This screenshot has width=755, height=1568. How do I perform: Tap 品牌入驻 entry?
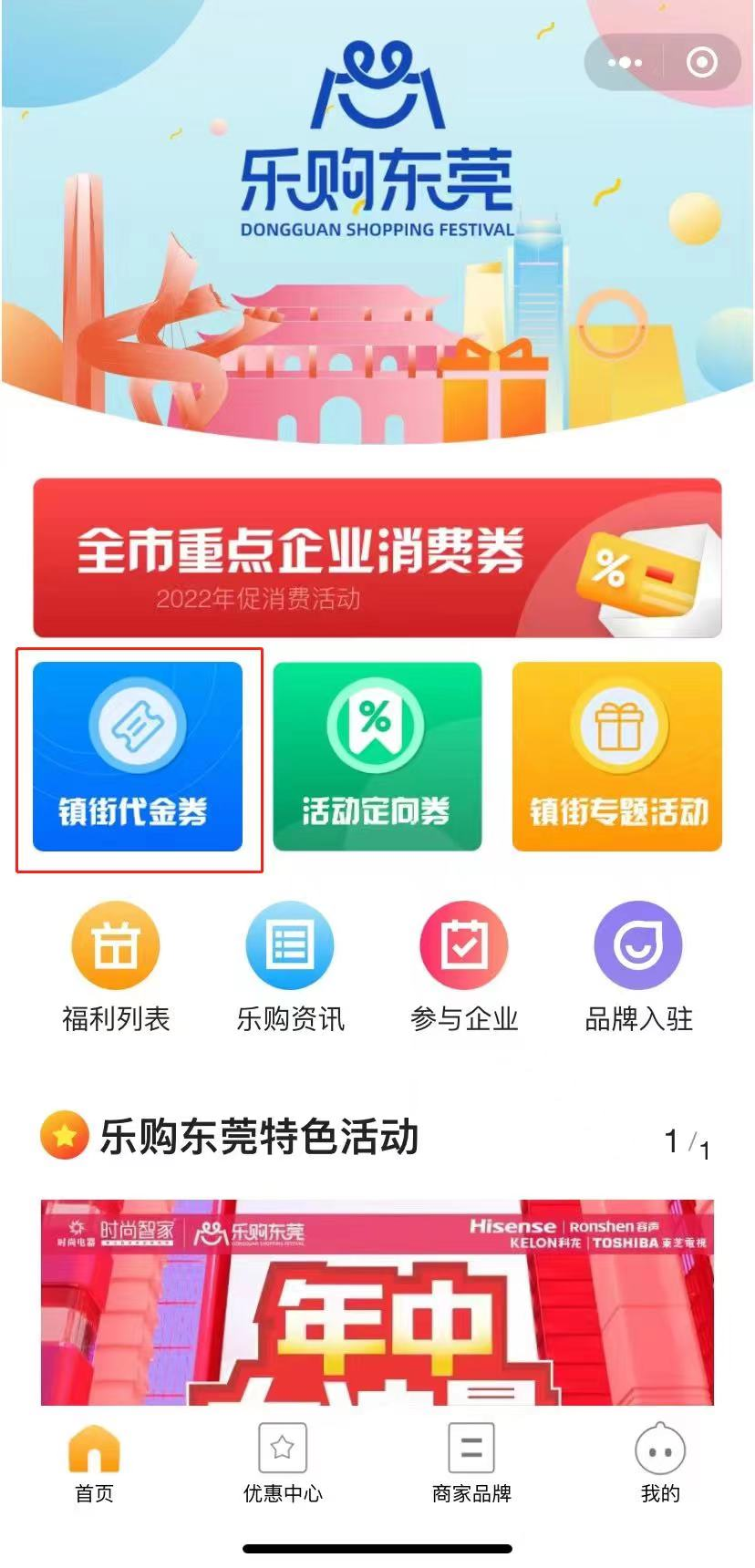point(638,968)
